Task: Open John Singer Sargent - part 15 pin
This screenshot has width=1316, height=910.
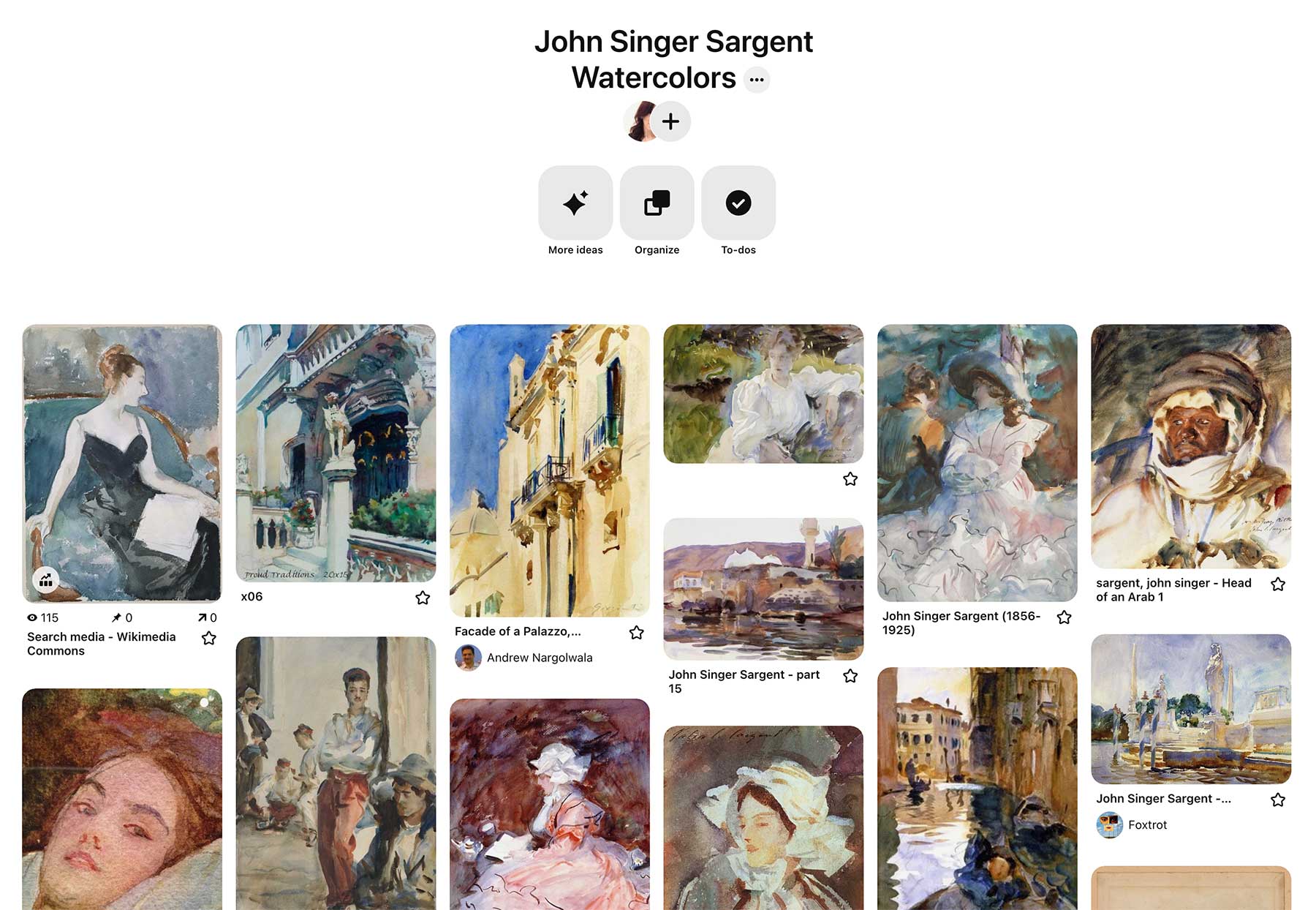Action: (763, 589)
